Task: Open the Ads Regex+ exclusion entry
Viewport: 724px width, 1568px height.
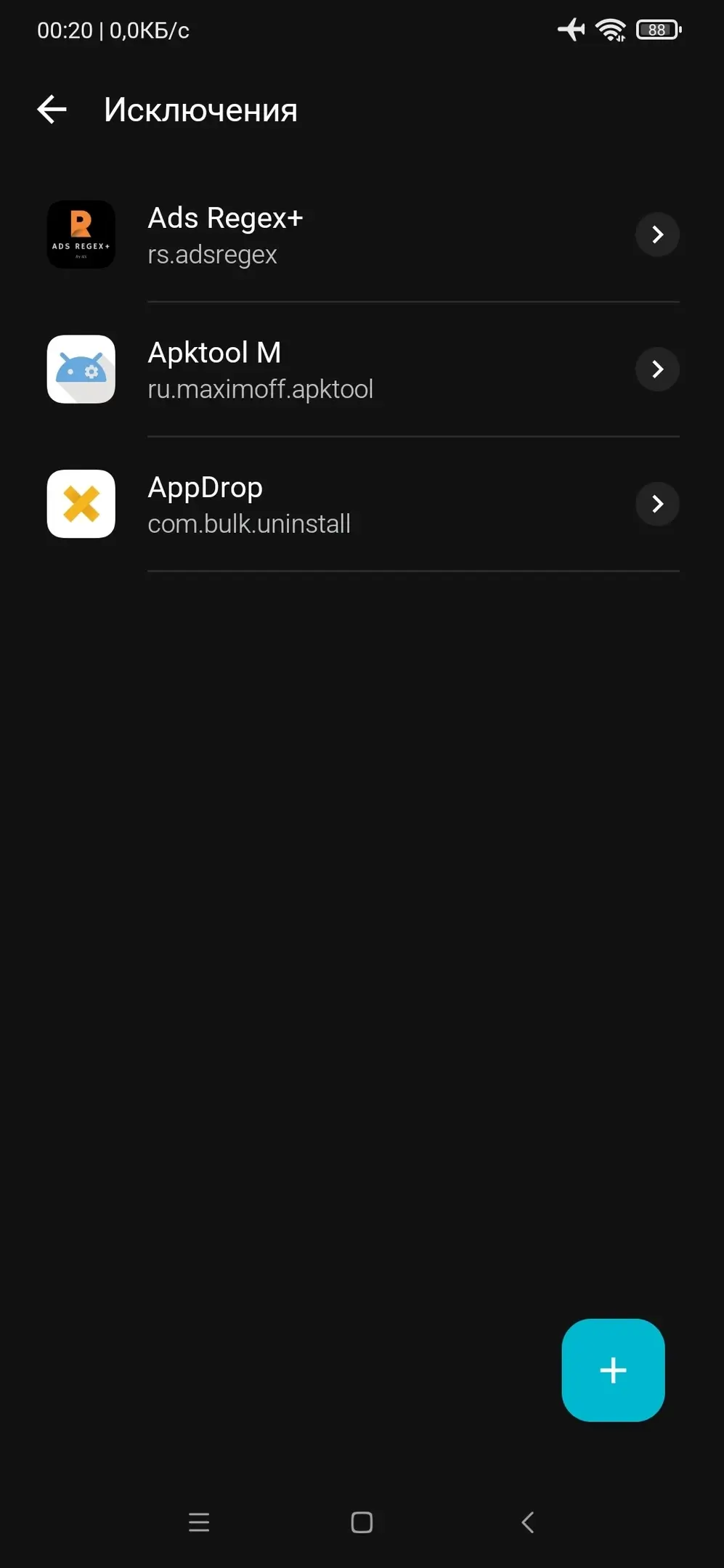Action: tap(362, 235)
